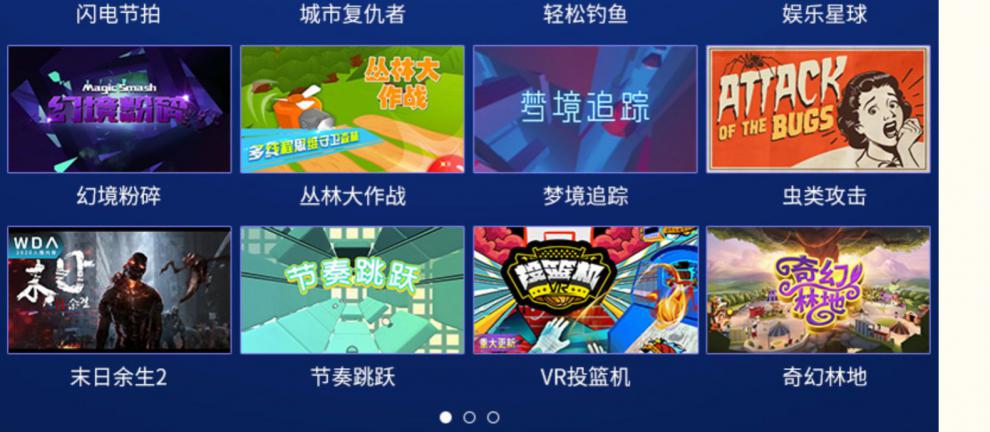The height and width of the screenshot is (432, 990).
Task: Choose the 节奏跳跃 game
Action: pos(352,290)
